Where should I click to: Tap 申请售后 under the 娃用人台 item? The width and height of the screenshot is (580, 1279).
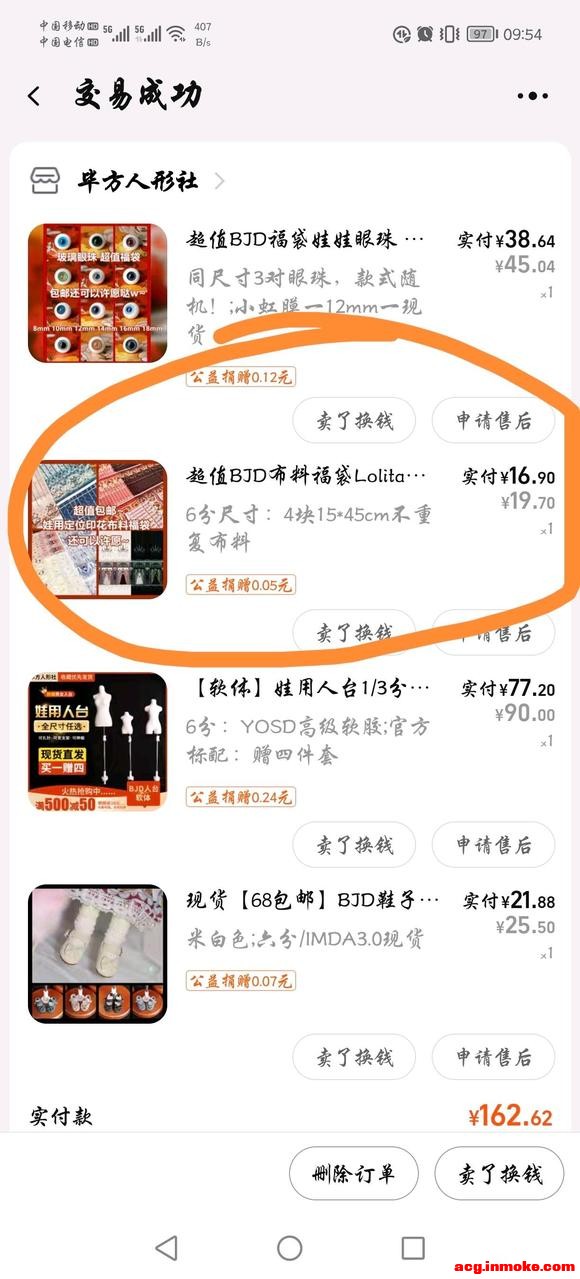[493, 844]
